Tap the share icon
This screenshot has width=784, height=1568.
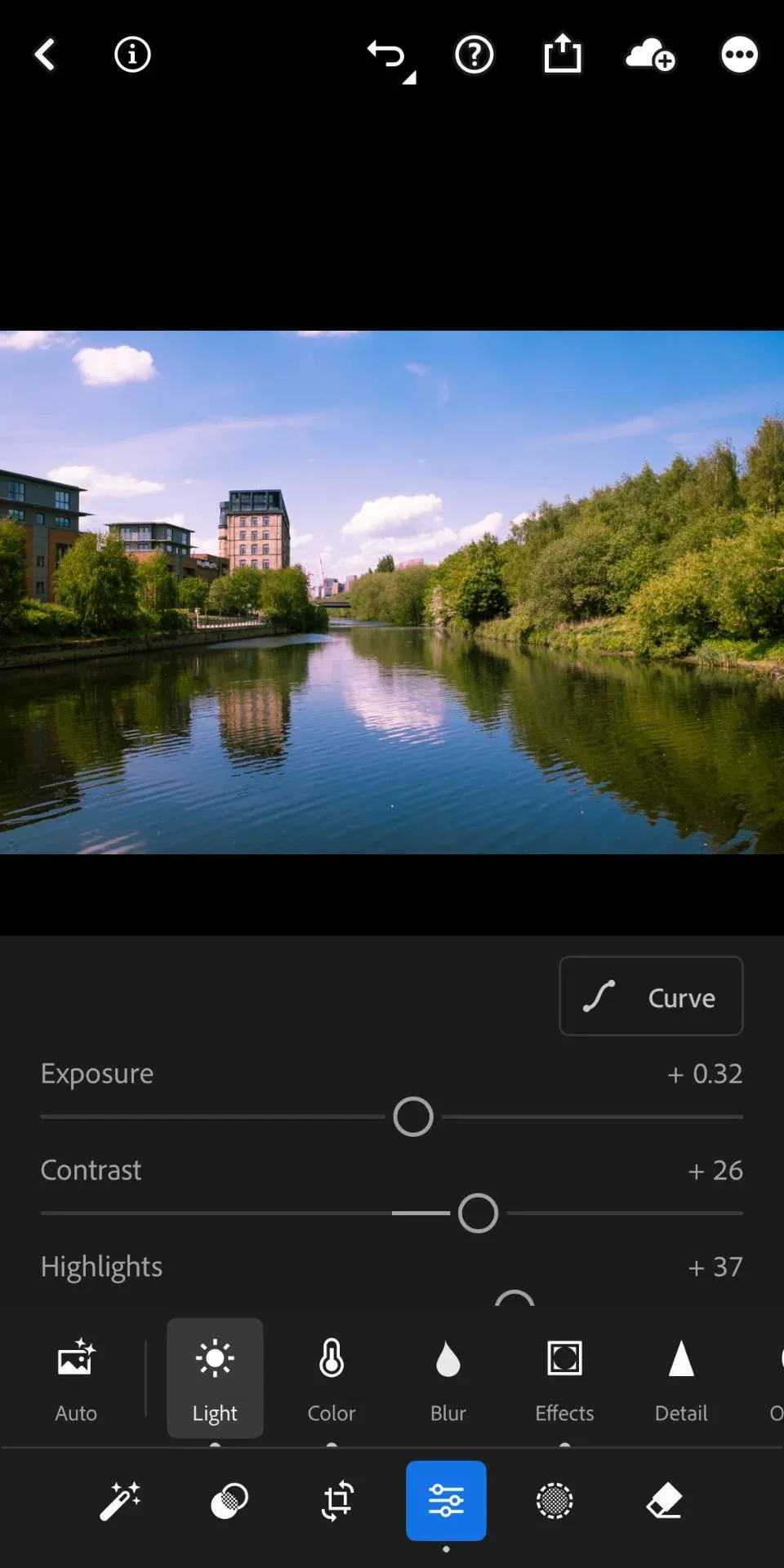coord(561,55)
